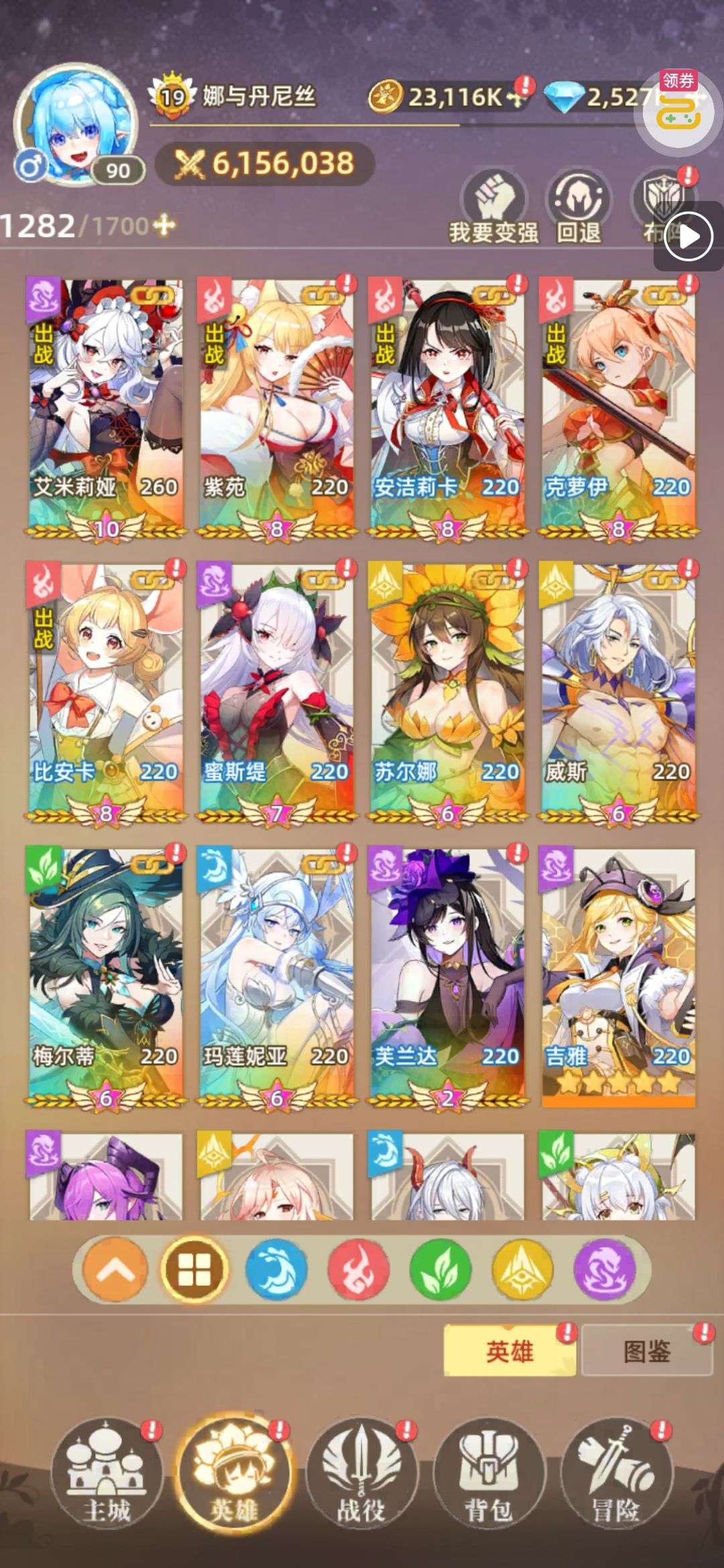
Task: Open the 我要变强 power-up guide
Action: pos(494,207)
